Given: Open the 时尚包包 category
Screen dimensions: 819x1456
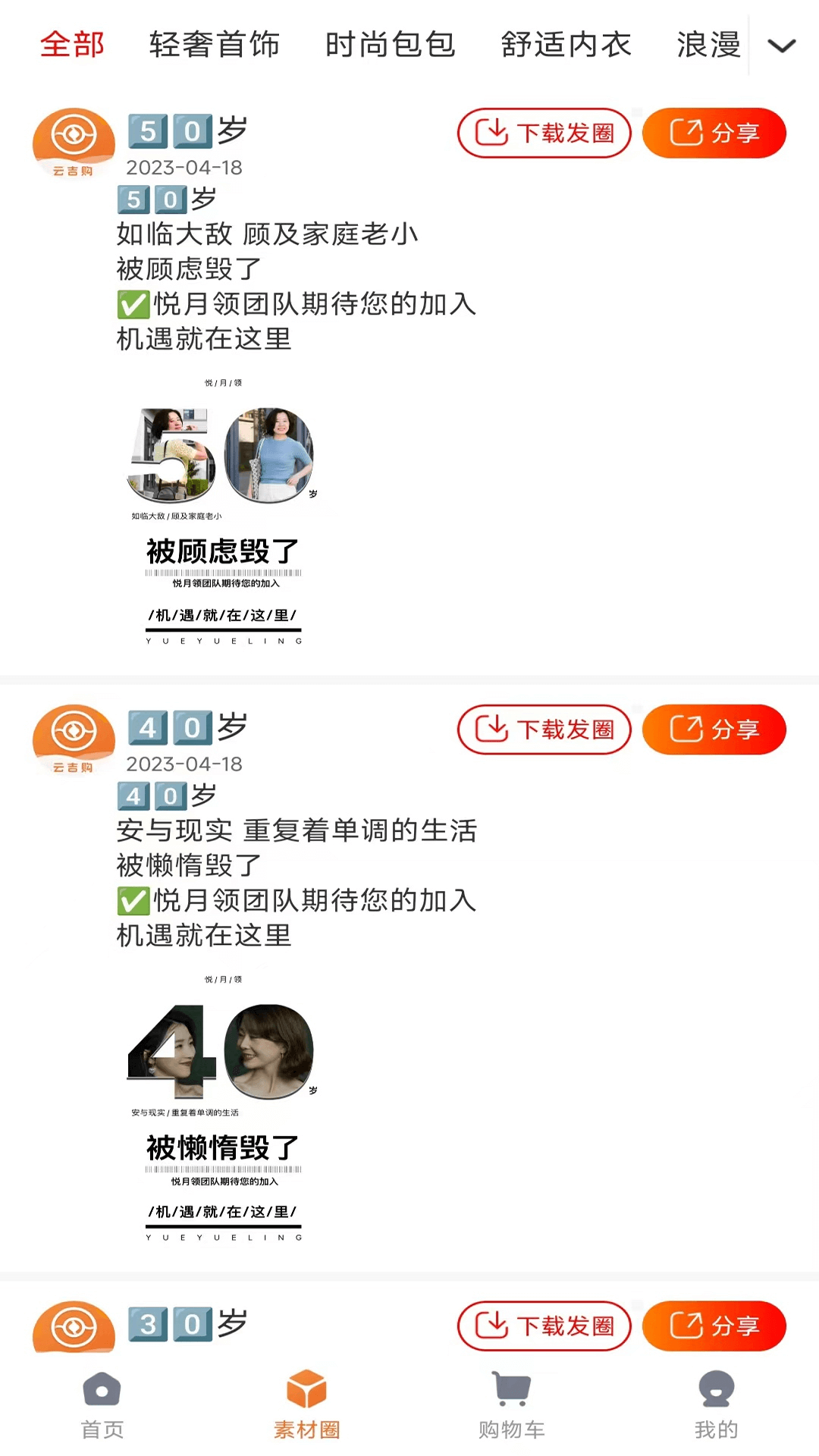Looking at the screenshot, I should point(391,44).
